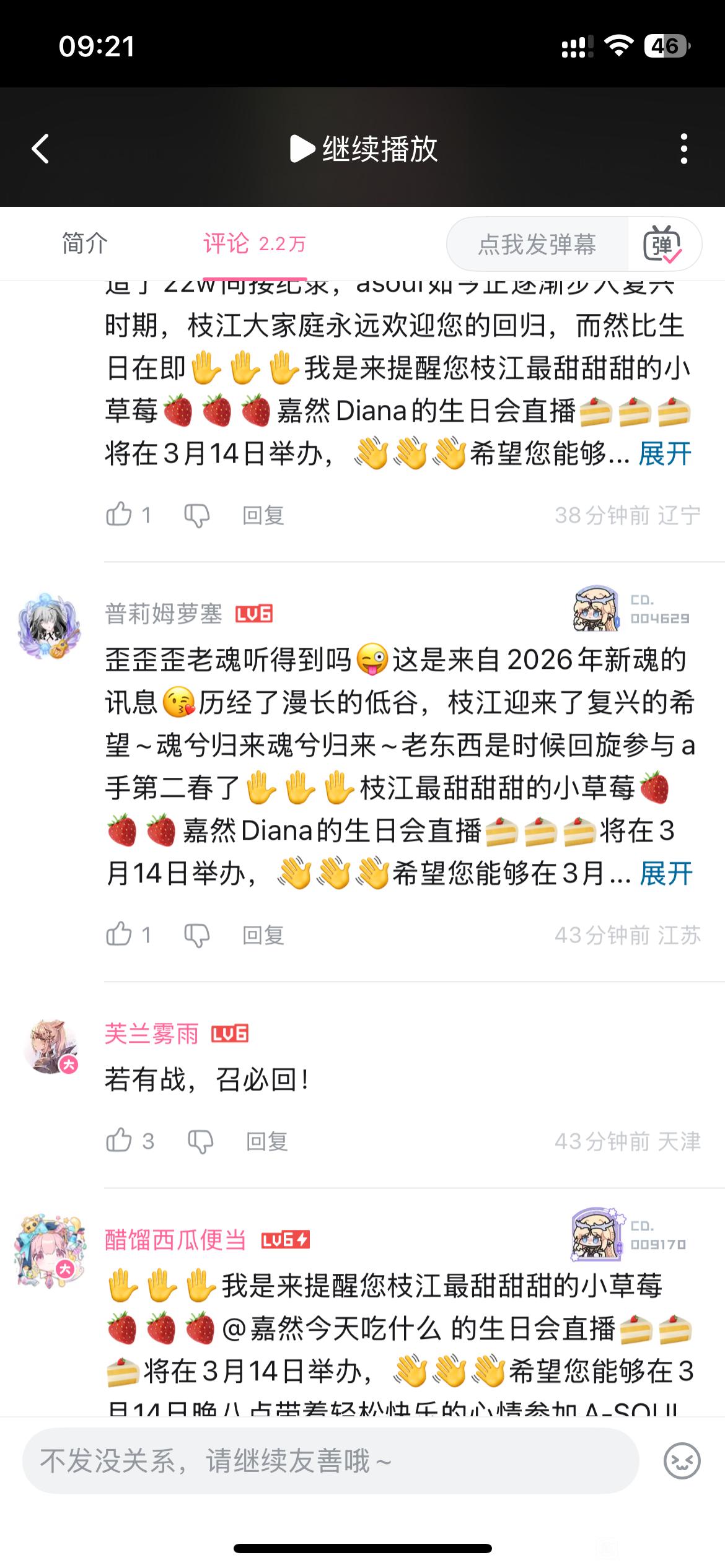This screenshot has width=725, height=1568.
Task: Go back using the top-left arrow
Action: tap(41, 149)
